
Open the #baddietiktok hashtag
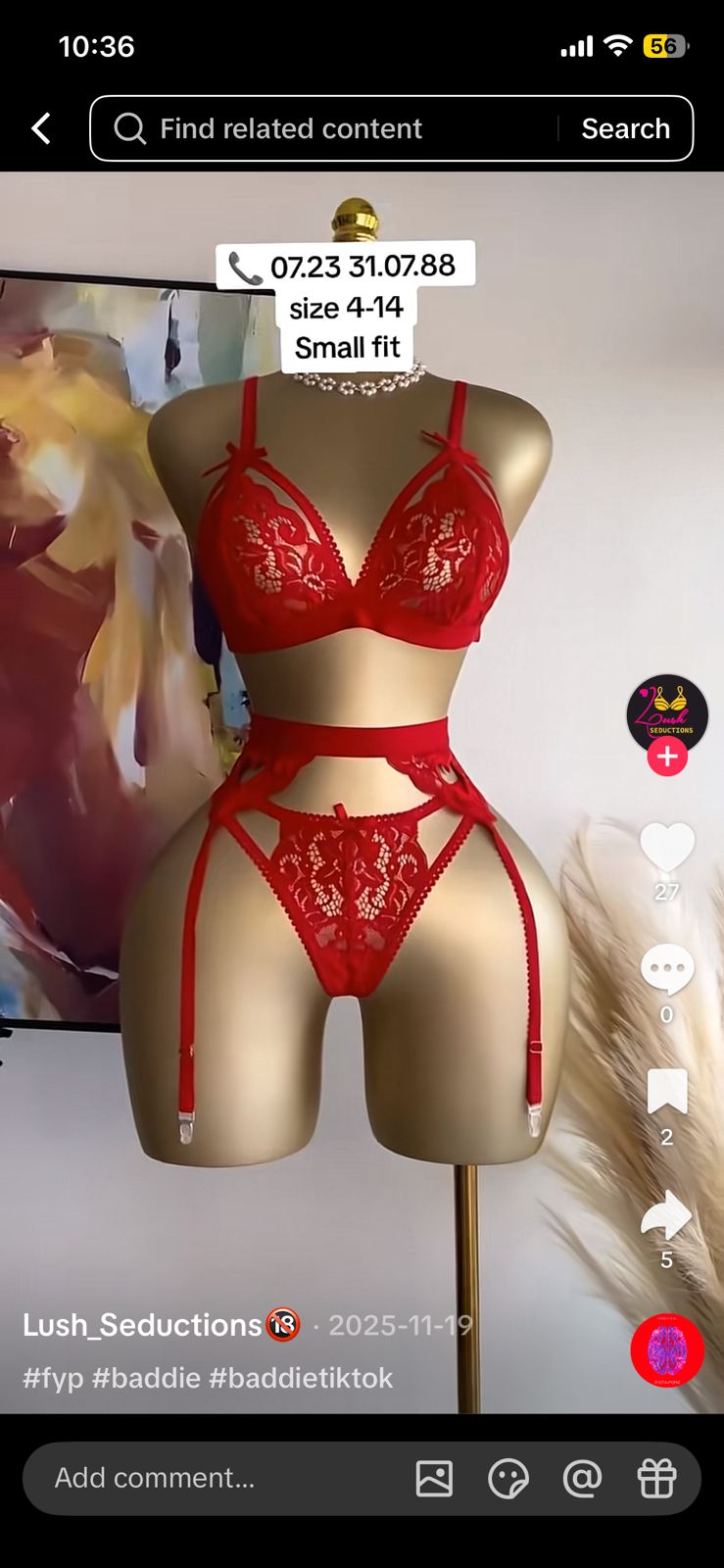301,1378
